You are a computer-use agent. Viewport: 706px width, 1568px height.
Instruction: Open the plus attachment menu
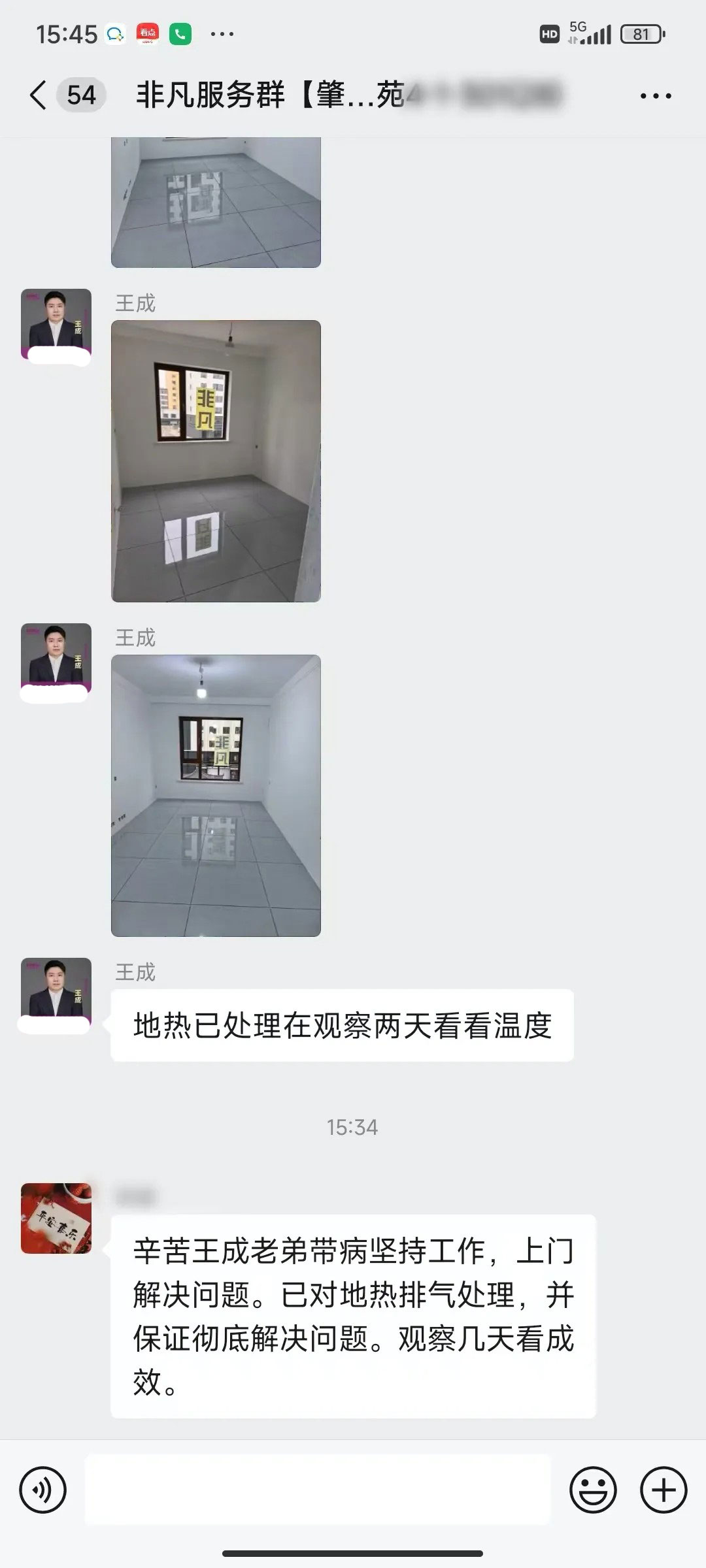click(663, 1490)
